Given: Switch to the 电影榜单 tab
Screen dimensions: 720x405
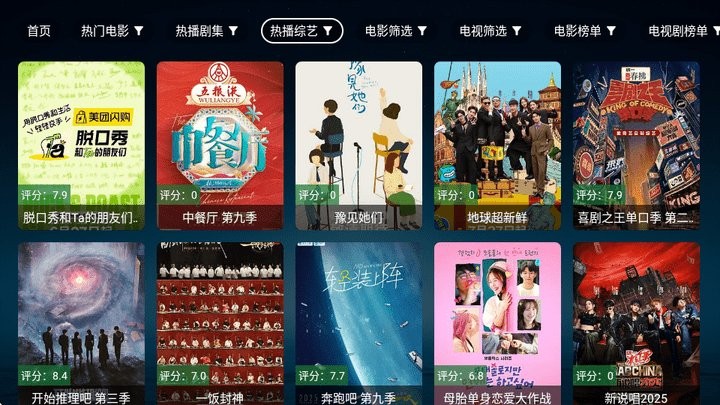Looking at the screenshot, I should tap(584, 31).
